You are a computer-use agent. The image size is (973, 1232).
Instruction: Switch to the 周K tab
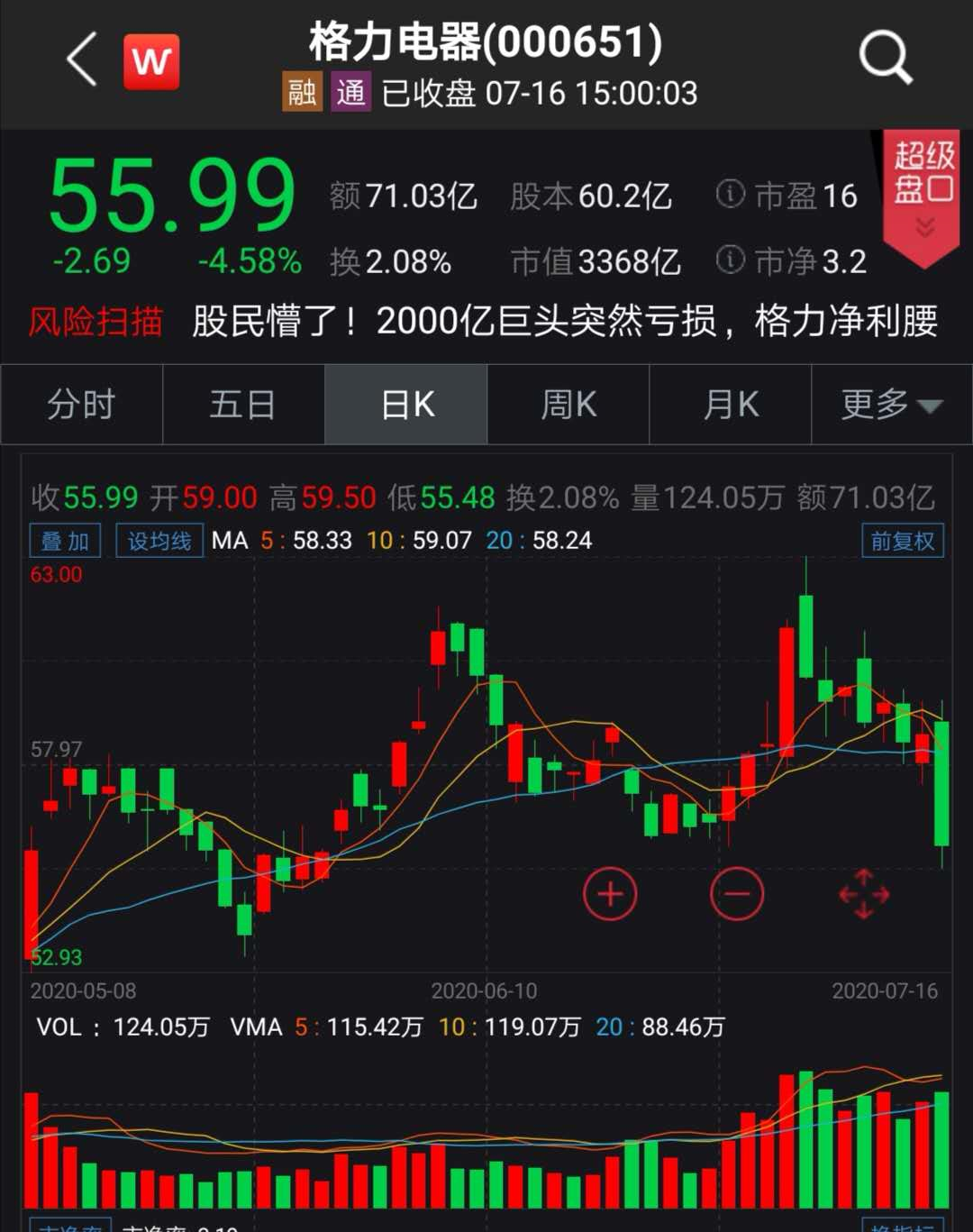click(x=568, y=405)
